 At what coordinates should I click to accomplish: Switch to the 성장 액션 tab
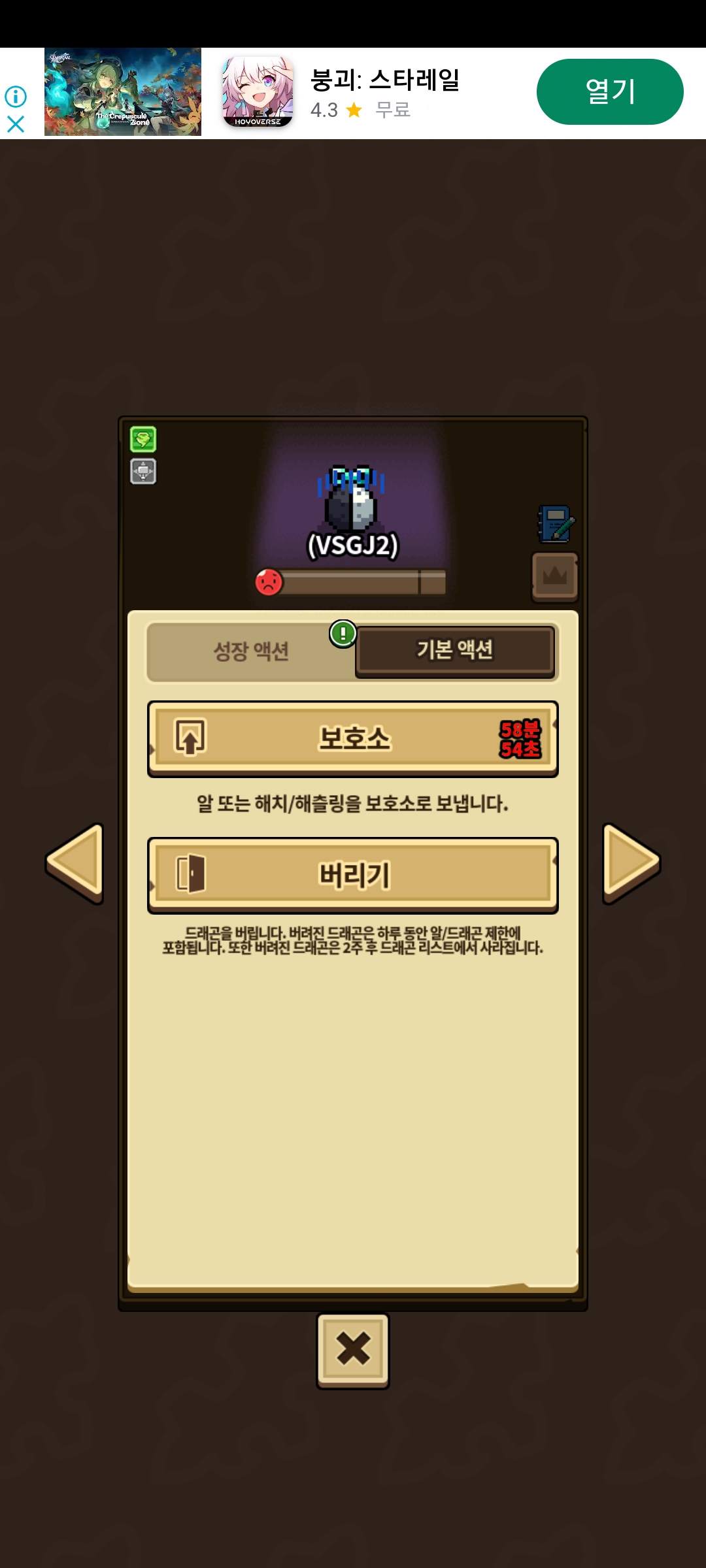251,651
